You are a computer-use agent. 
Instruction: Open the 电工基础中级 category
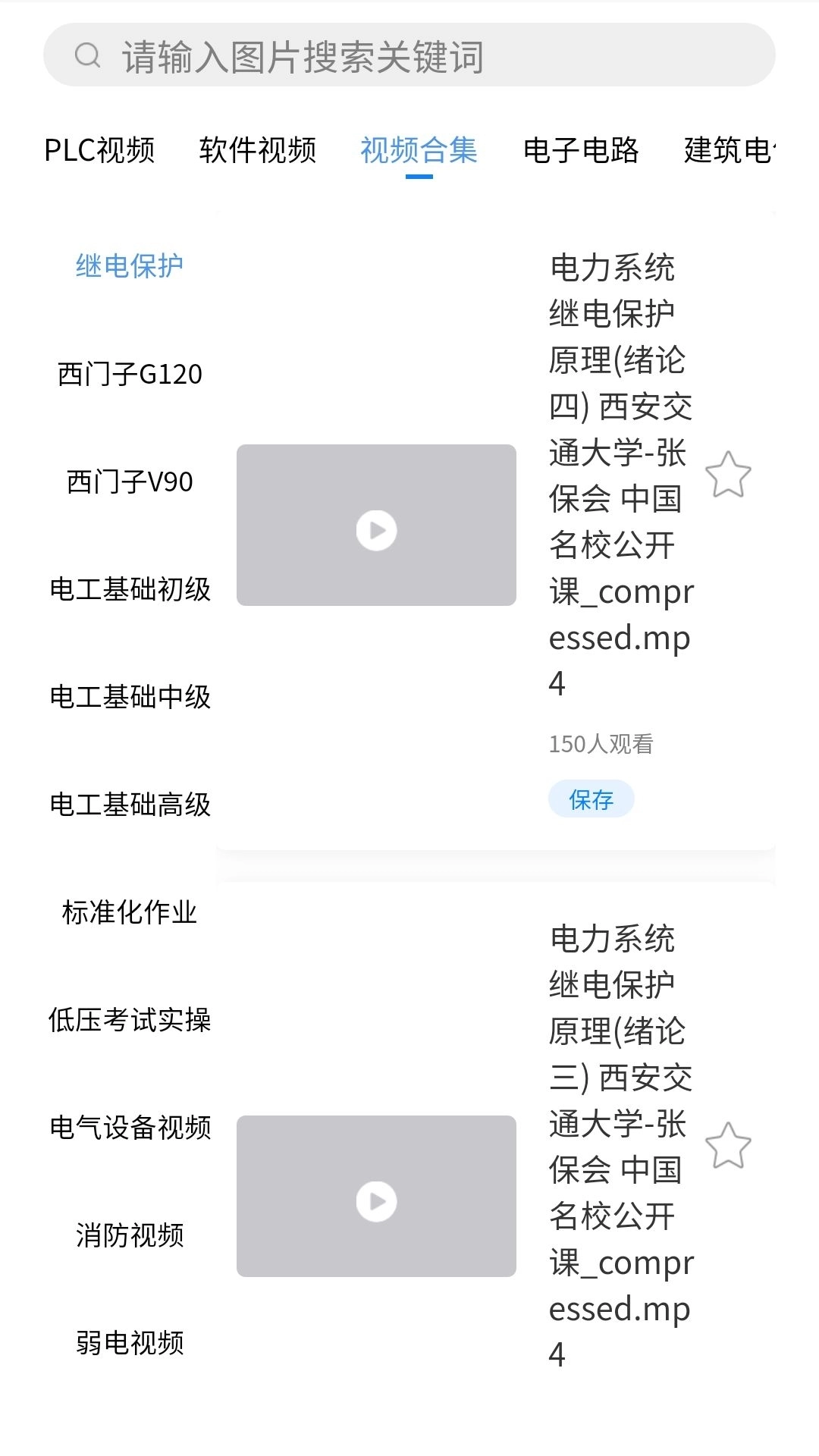129,698
